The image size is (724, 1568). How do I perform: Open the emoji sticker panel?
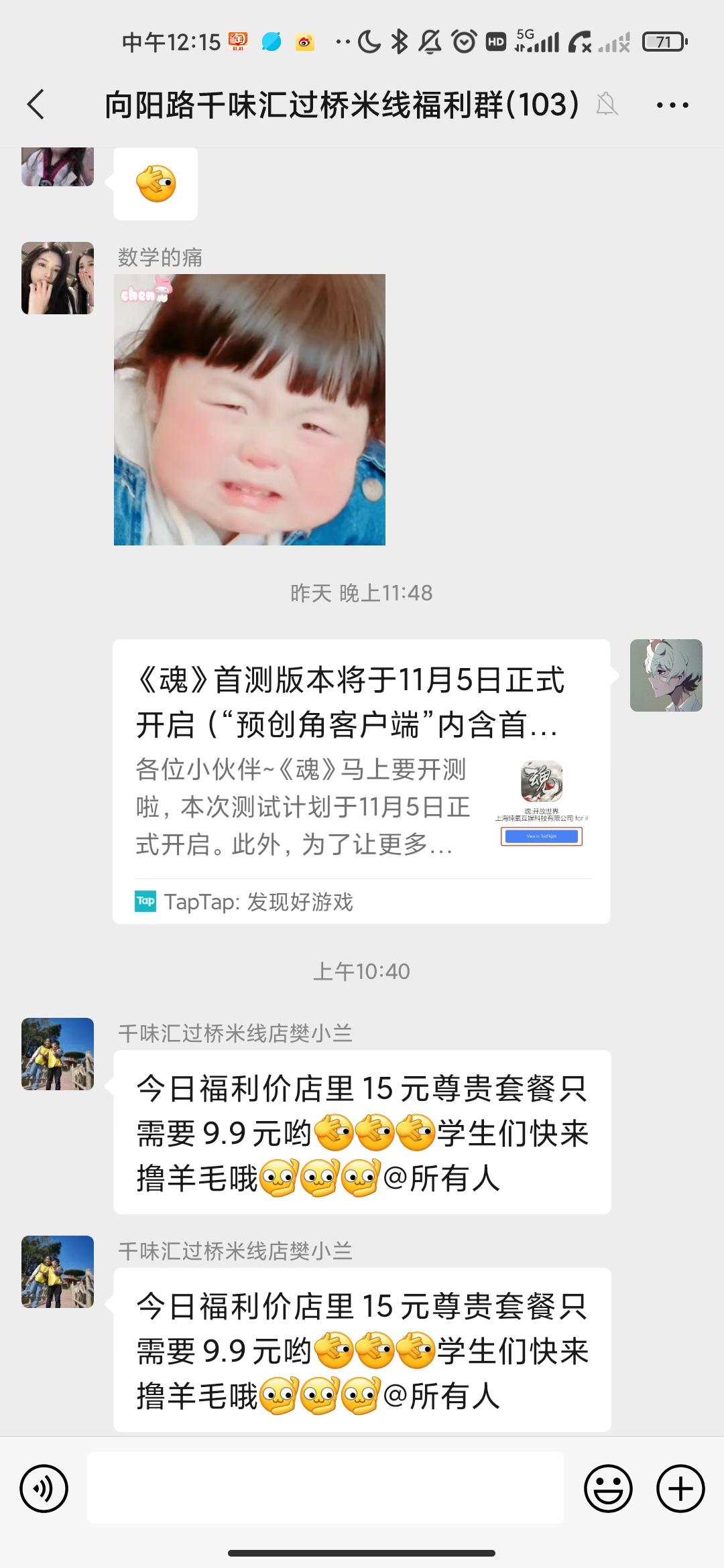608,1489
